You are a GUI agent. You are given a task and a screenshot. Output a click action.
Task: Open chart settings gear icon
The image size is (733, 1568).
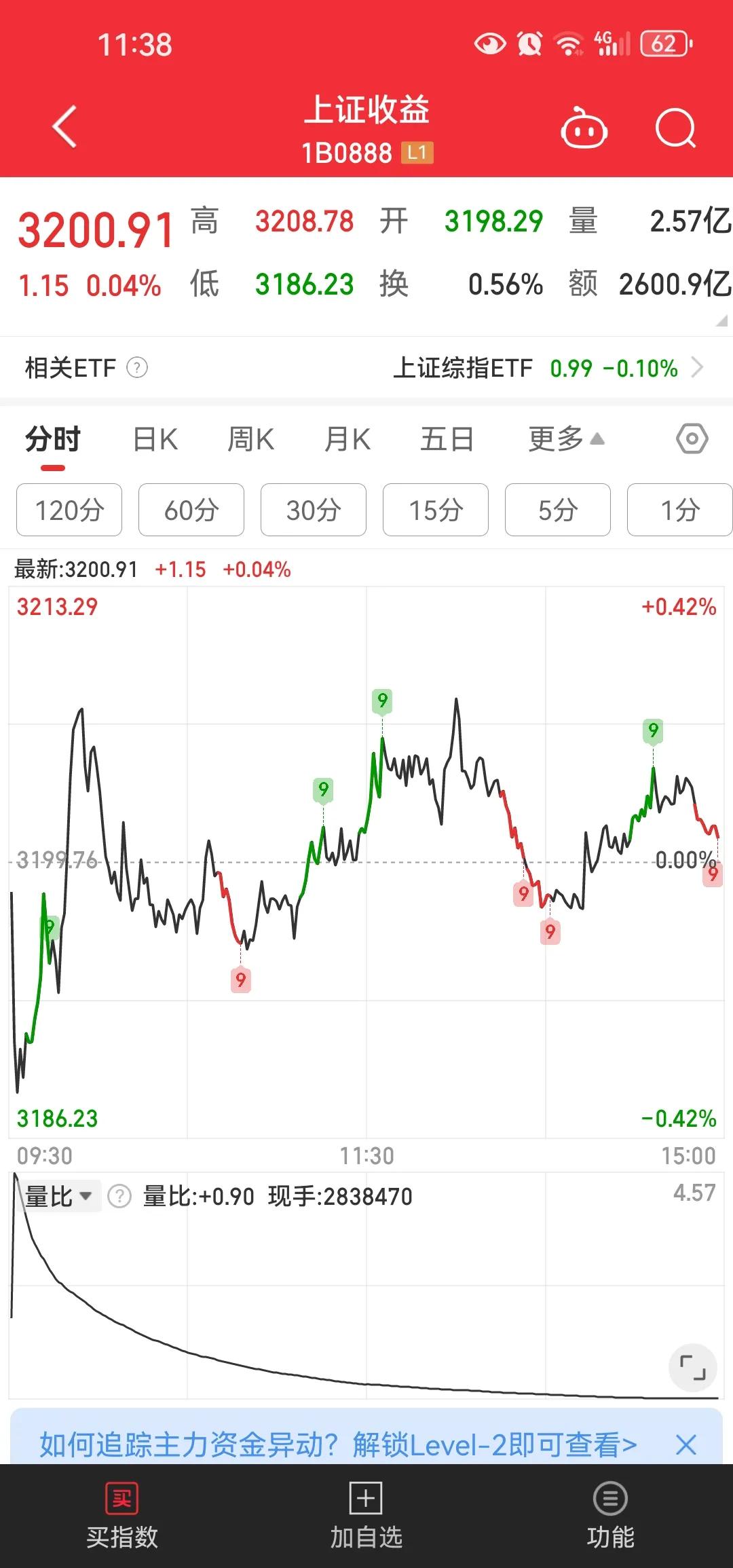coord(691,439)
